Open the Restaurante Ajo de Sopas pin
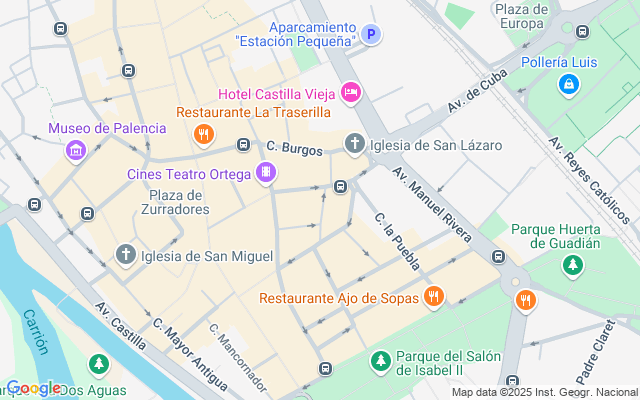 [x=433, y=297]
